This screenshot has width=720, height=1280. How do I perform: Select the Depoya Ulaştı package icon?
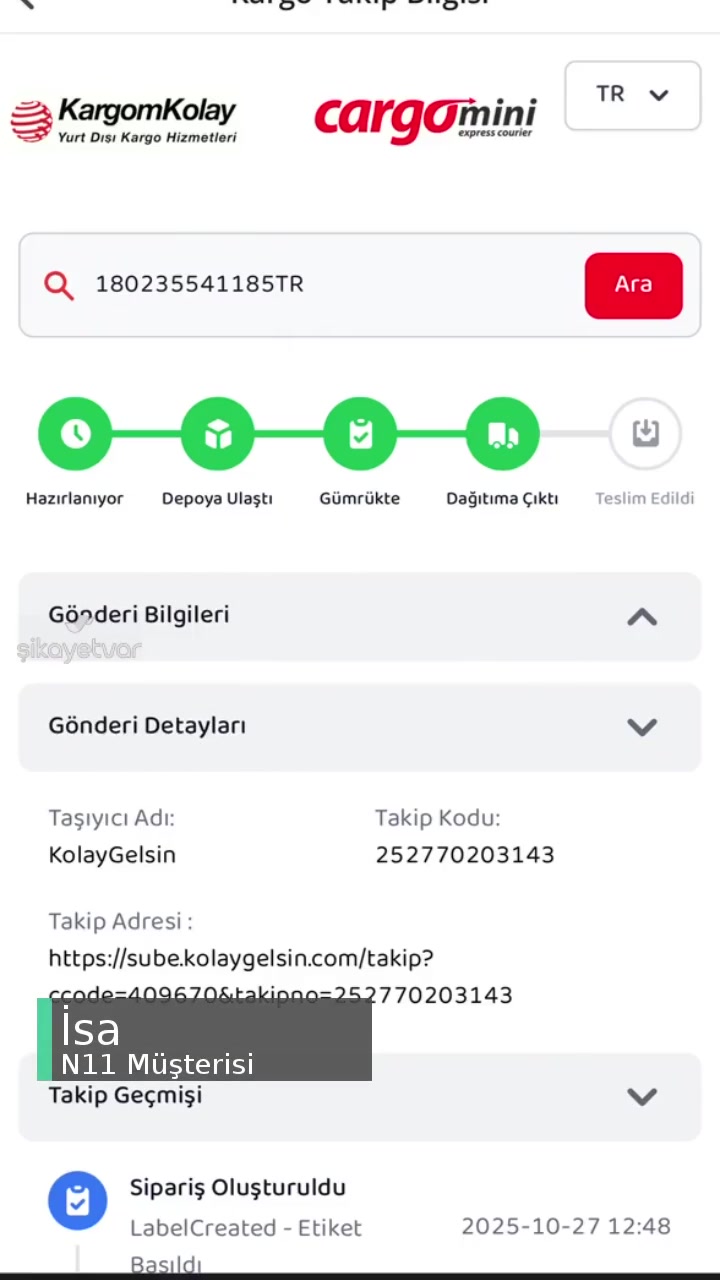(217, 433)
